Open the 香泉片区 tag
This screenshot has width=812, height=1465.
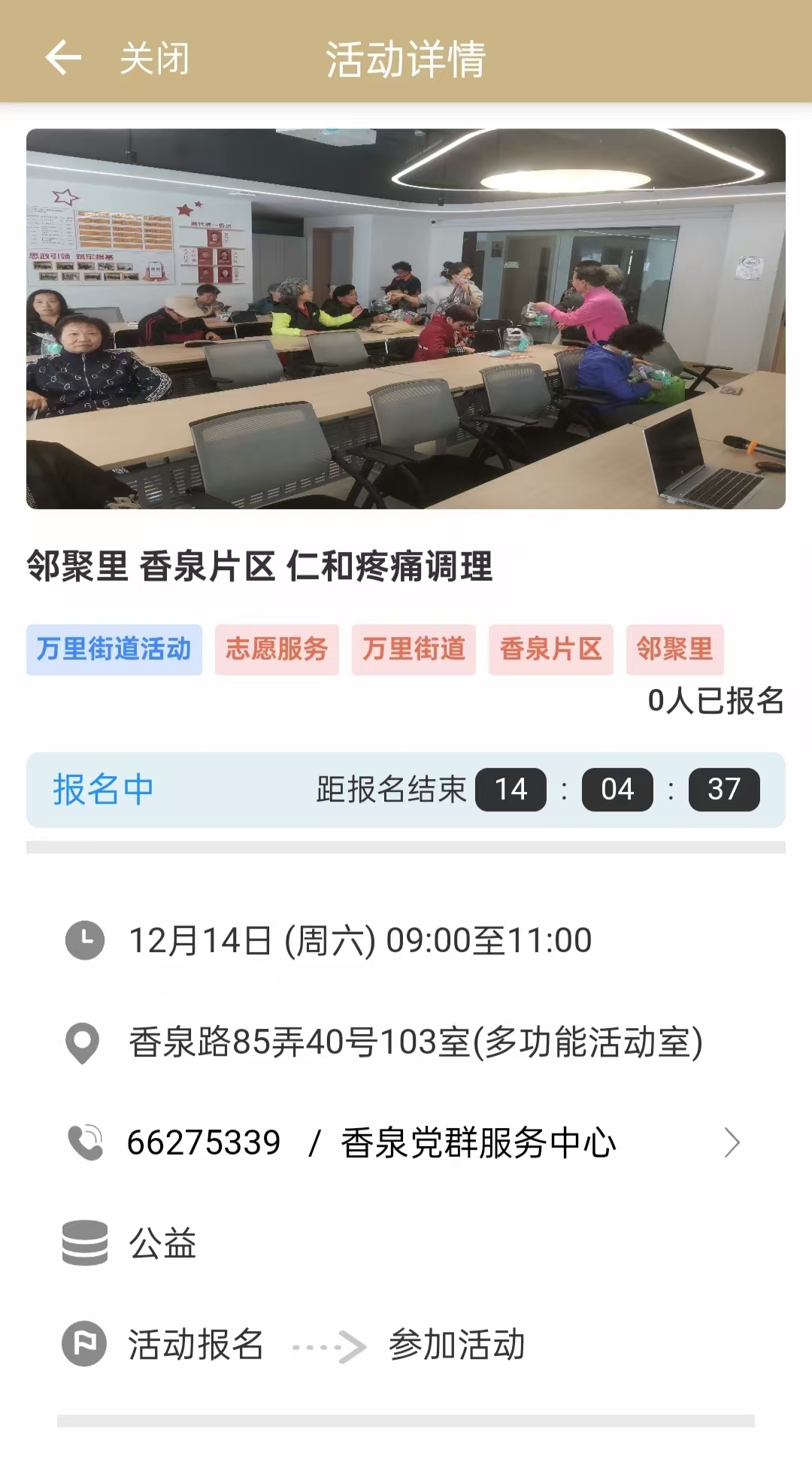551,650
